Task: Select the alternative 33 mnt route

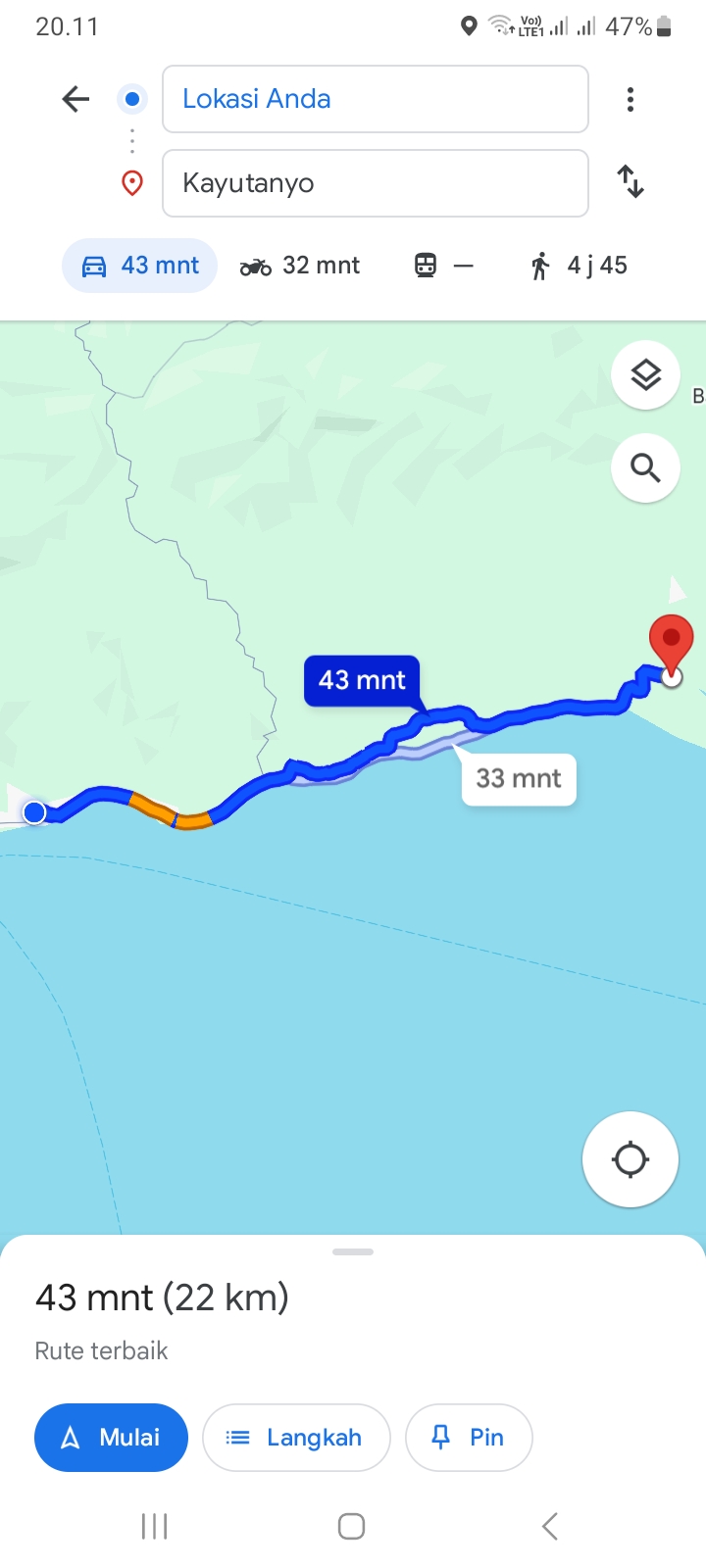Action: click(519, 779)
